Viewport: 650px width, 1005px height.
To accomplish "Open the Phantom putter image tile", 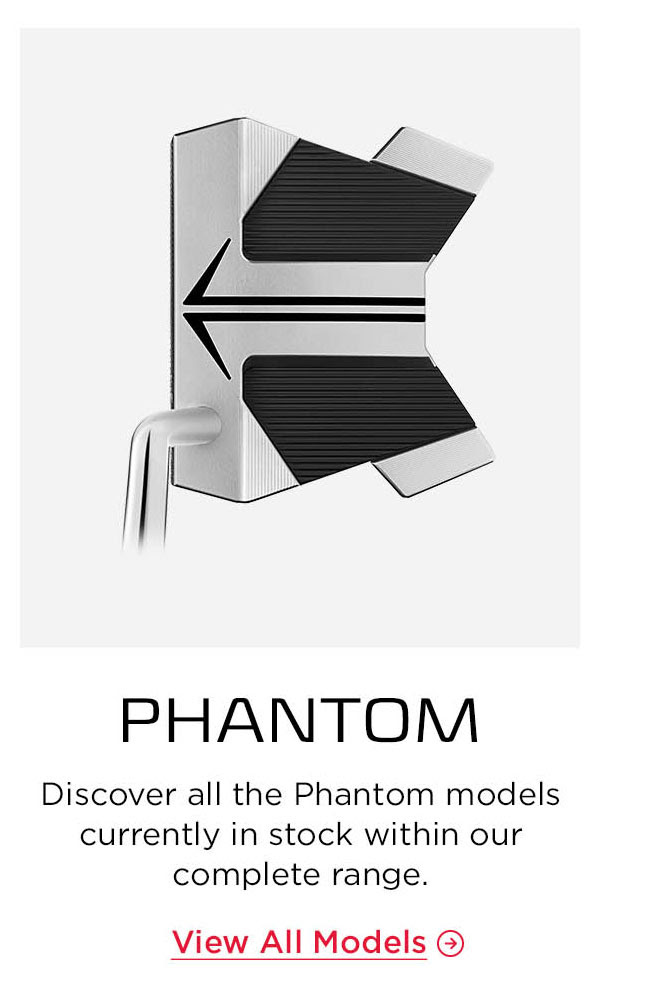I will [x=300, y=338].
